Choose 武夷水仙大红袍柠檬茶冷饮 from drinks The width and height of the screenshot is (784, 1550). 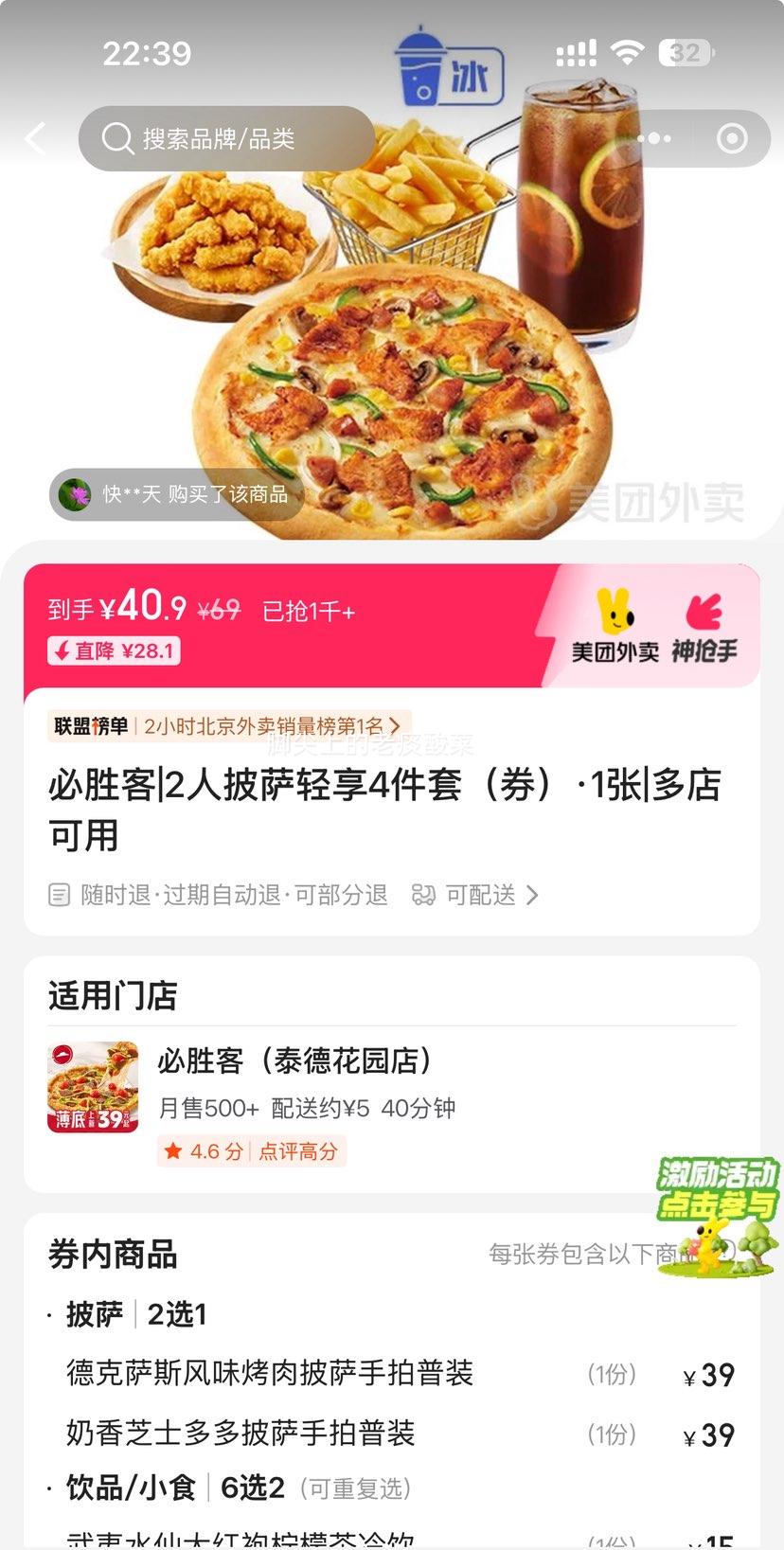click(265, 1537)
